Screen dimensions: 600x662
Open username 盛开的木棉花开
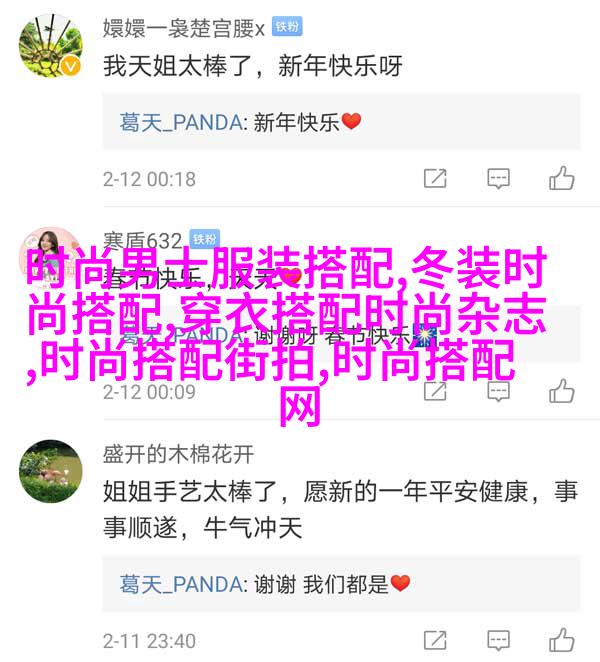[x=178, y=453]
